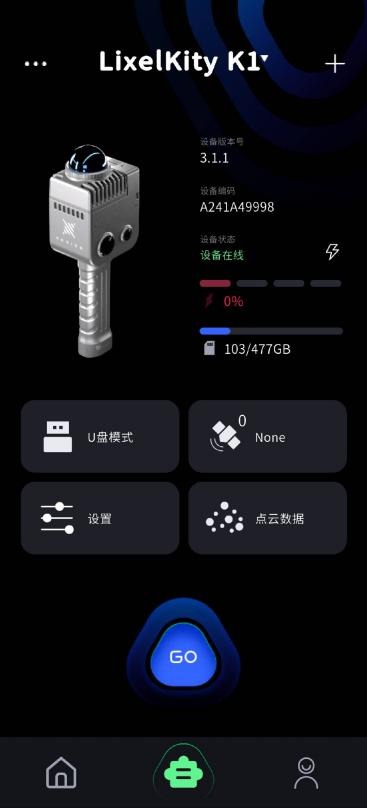Tap the lightning icon beside device status

tap(332, 252)
